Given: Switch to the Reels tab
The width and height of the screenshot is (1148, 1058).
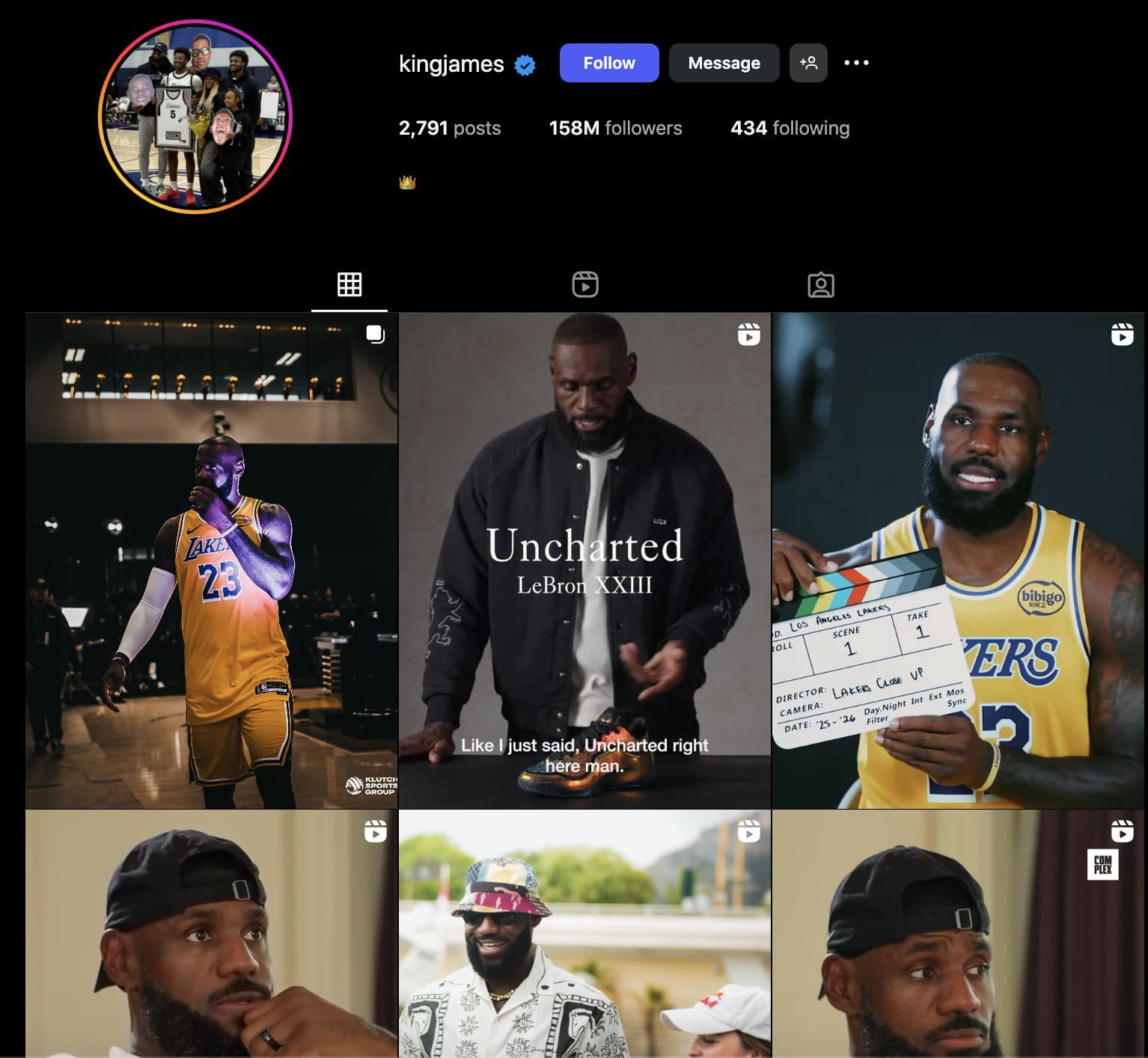Looking at the screenshot, I should [584, 284].
